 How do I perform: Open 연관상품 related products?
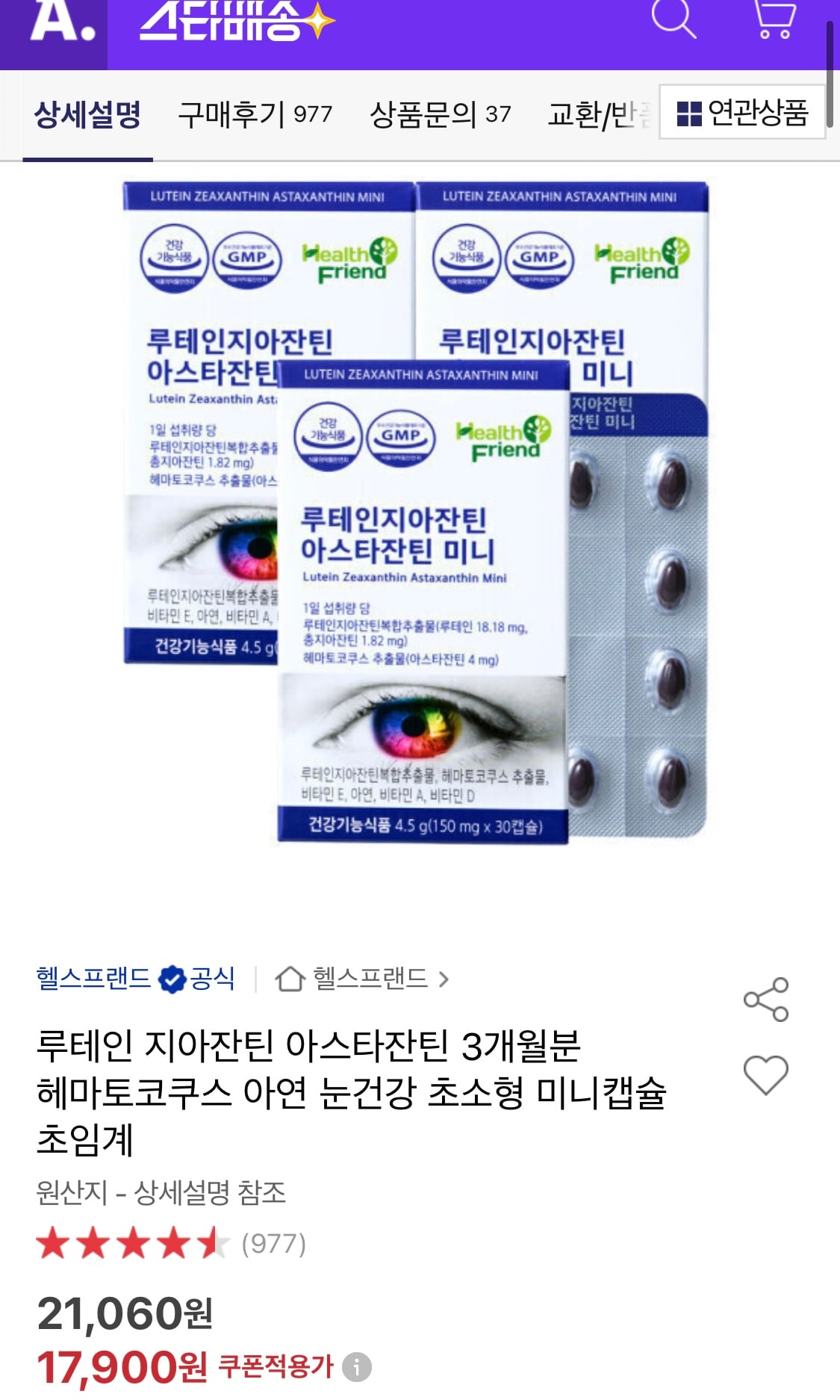(x=742, y=113)
